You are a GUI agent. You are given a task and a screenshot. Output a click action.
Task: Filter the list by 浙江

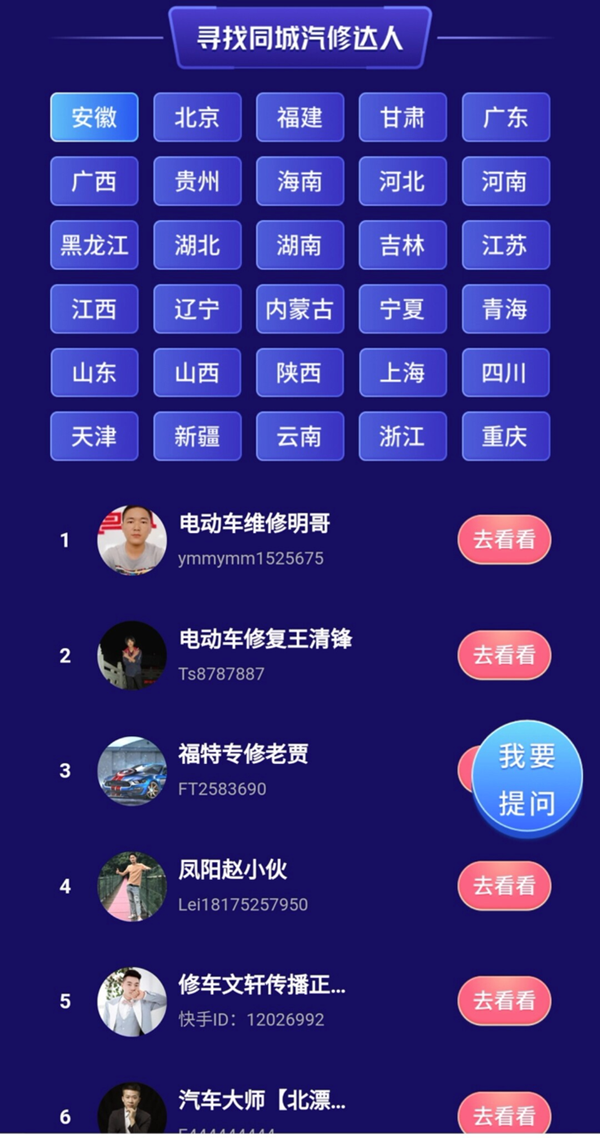[402, 437]
